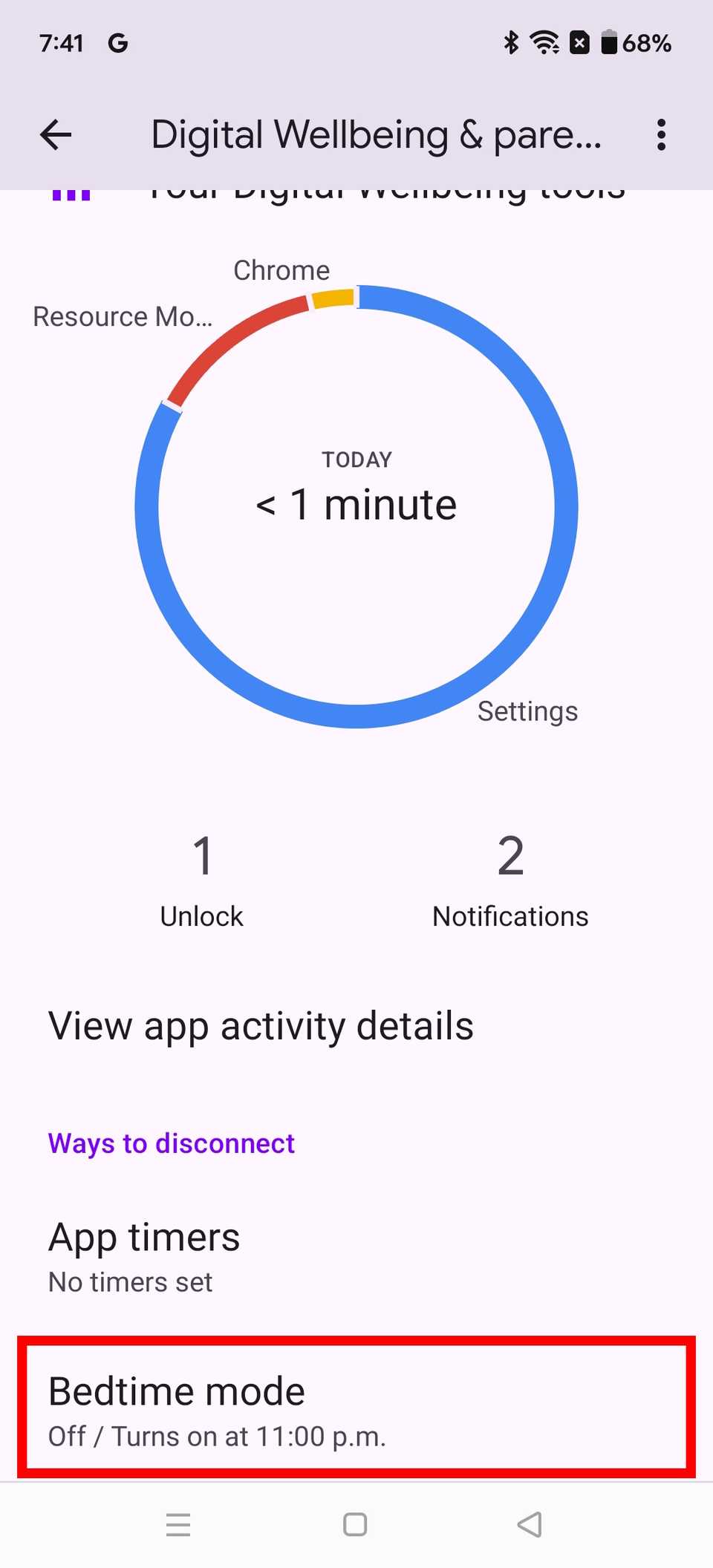Tap the purple bar chart icon
The image size is (713, 1568).
tap(69, 195)
